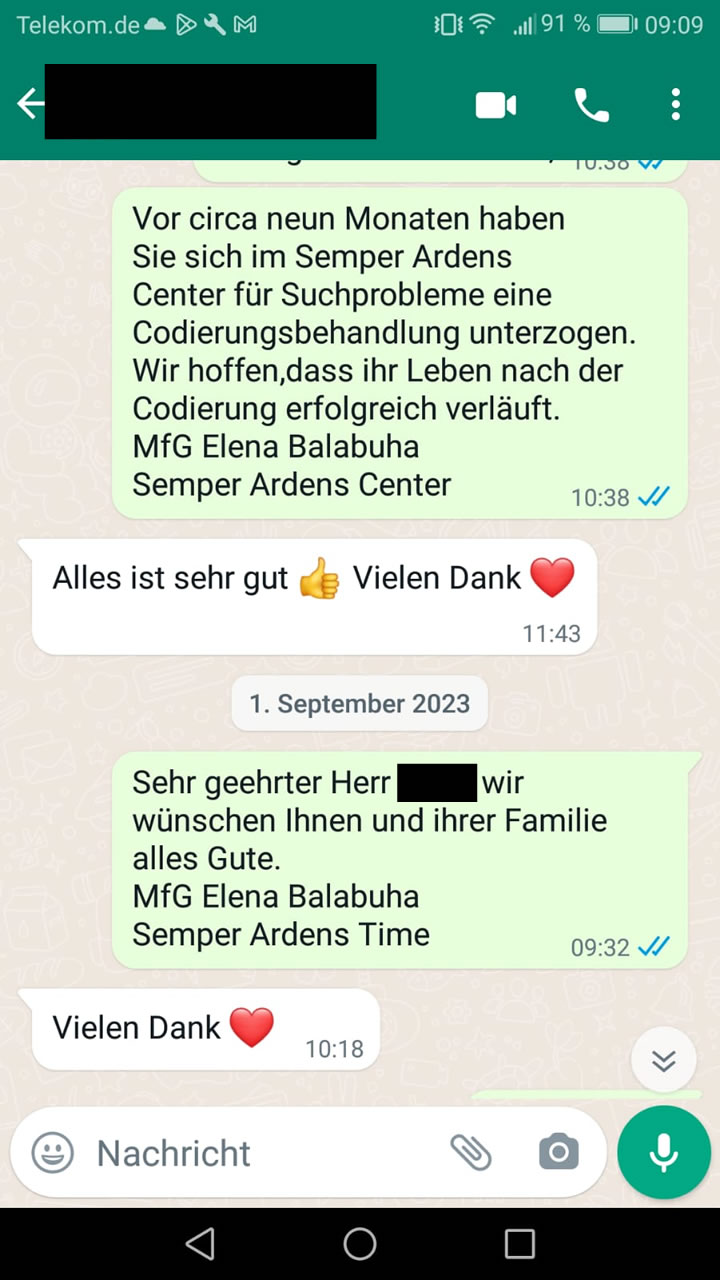
Task: Start a voice call
Action: (x=590, y=105)
